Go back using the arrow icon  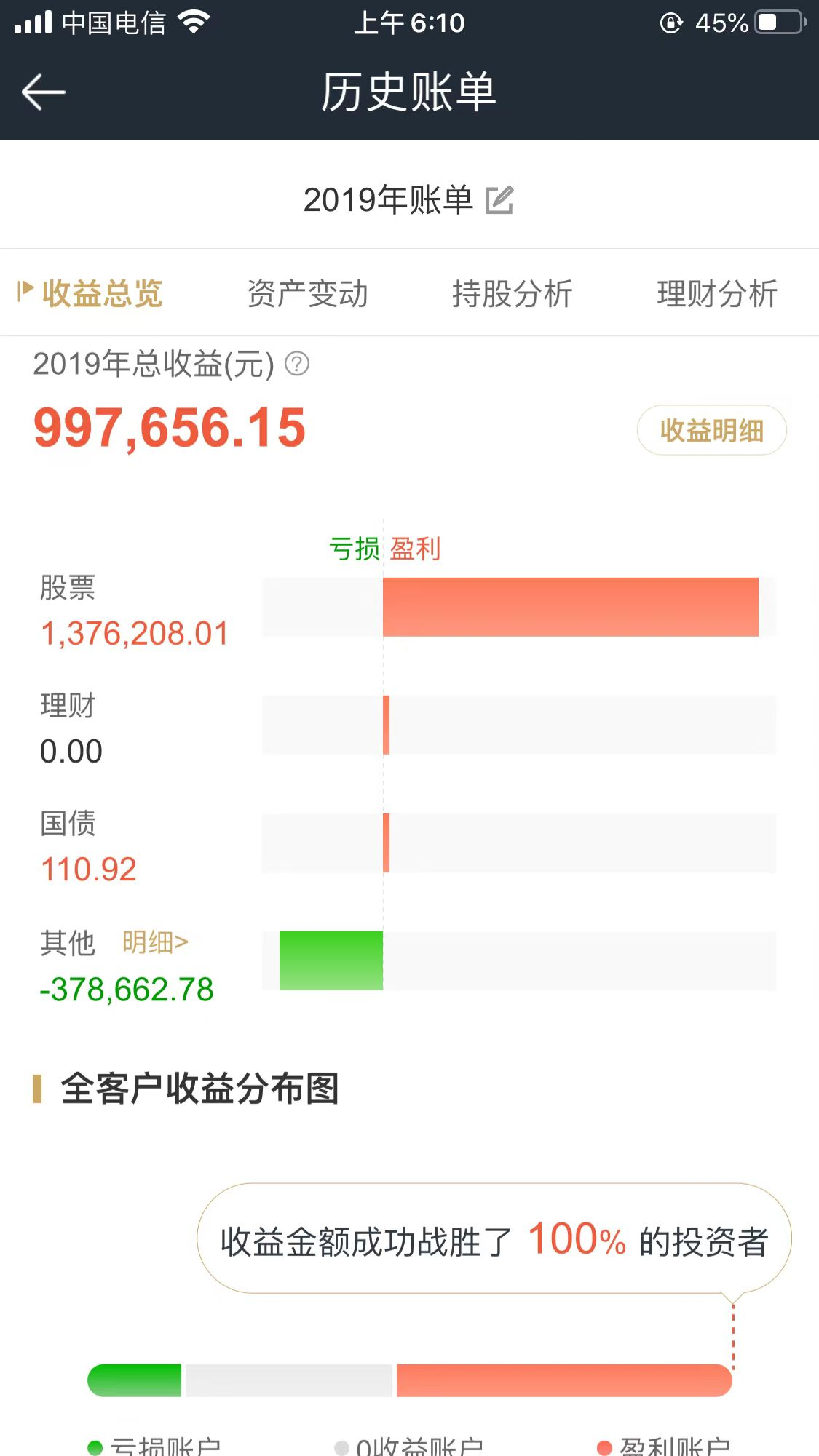click(x=44, y=92)
